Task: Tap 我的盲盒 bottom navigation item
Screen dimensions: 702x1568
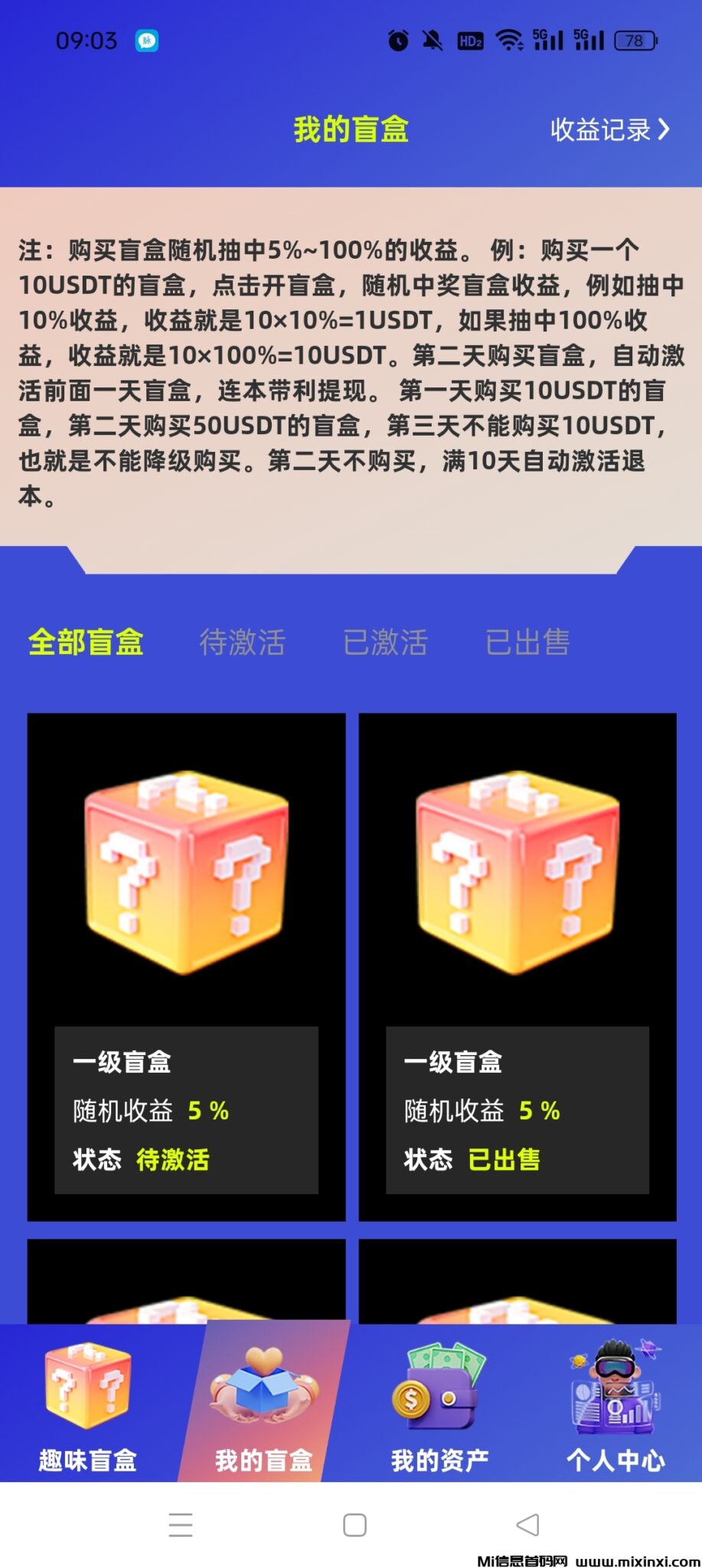Action: pyautogui.click(x=263, y=1407)
